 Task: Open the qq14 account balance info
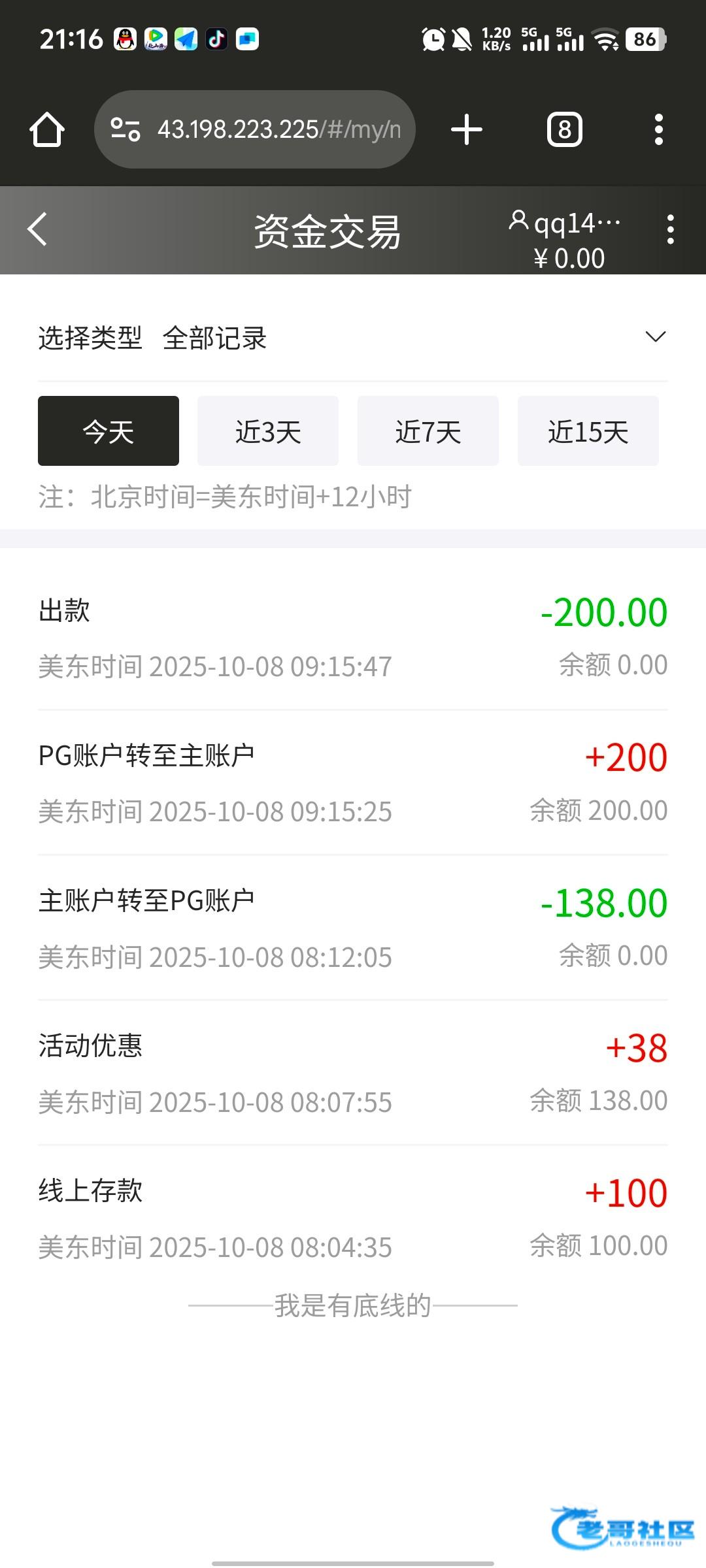coord(567,239)
